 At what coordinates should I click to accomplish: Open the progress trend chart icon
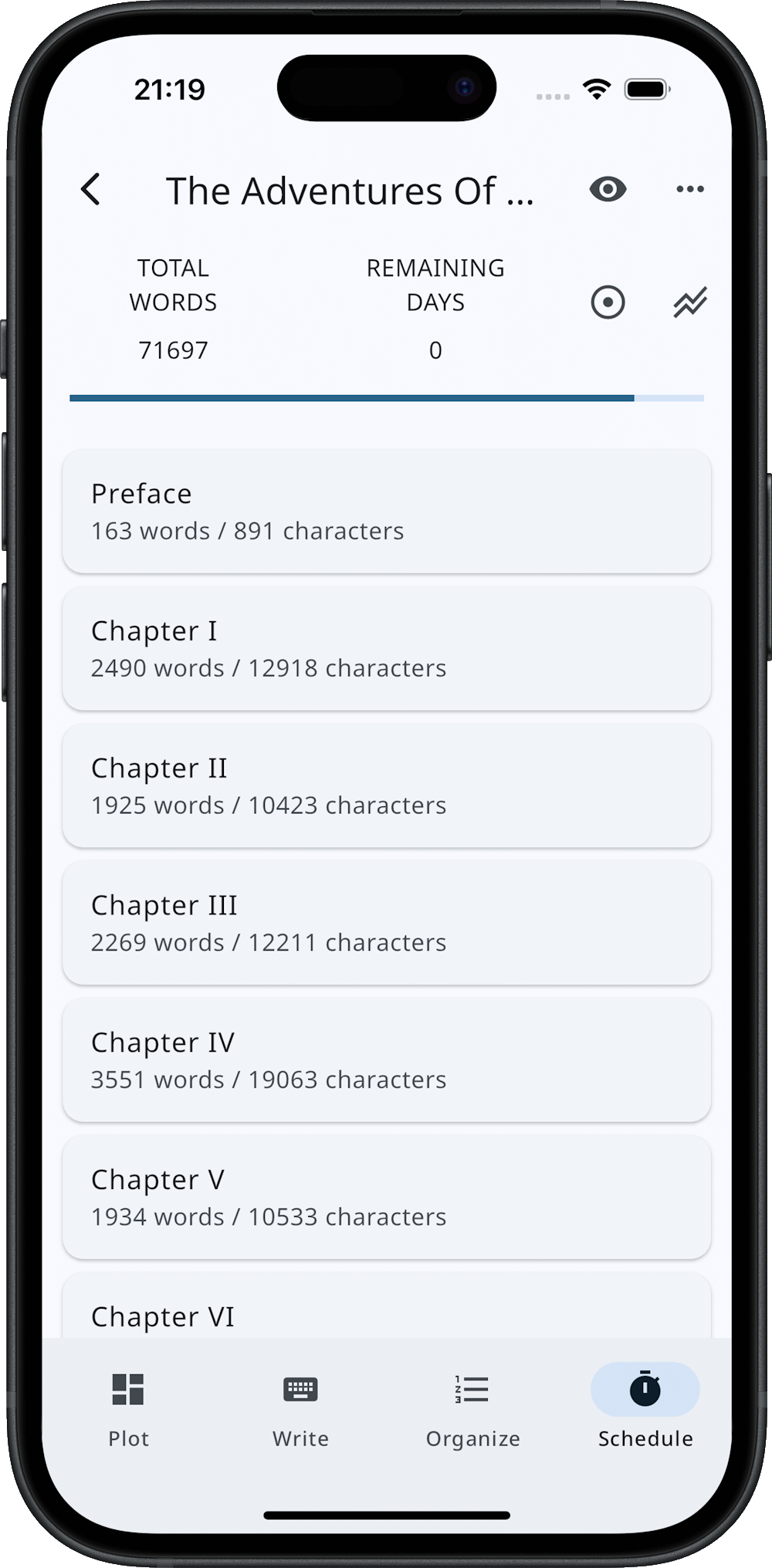689,302
